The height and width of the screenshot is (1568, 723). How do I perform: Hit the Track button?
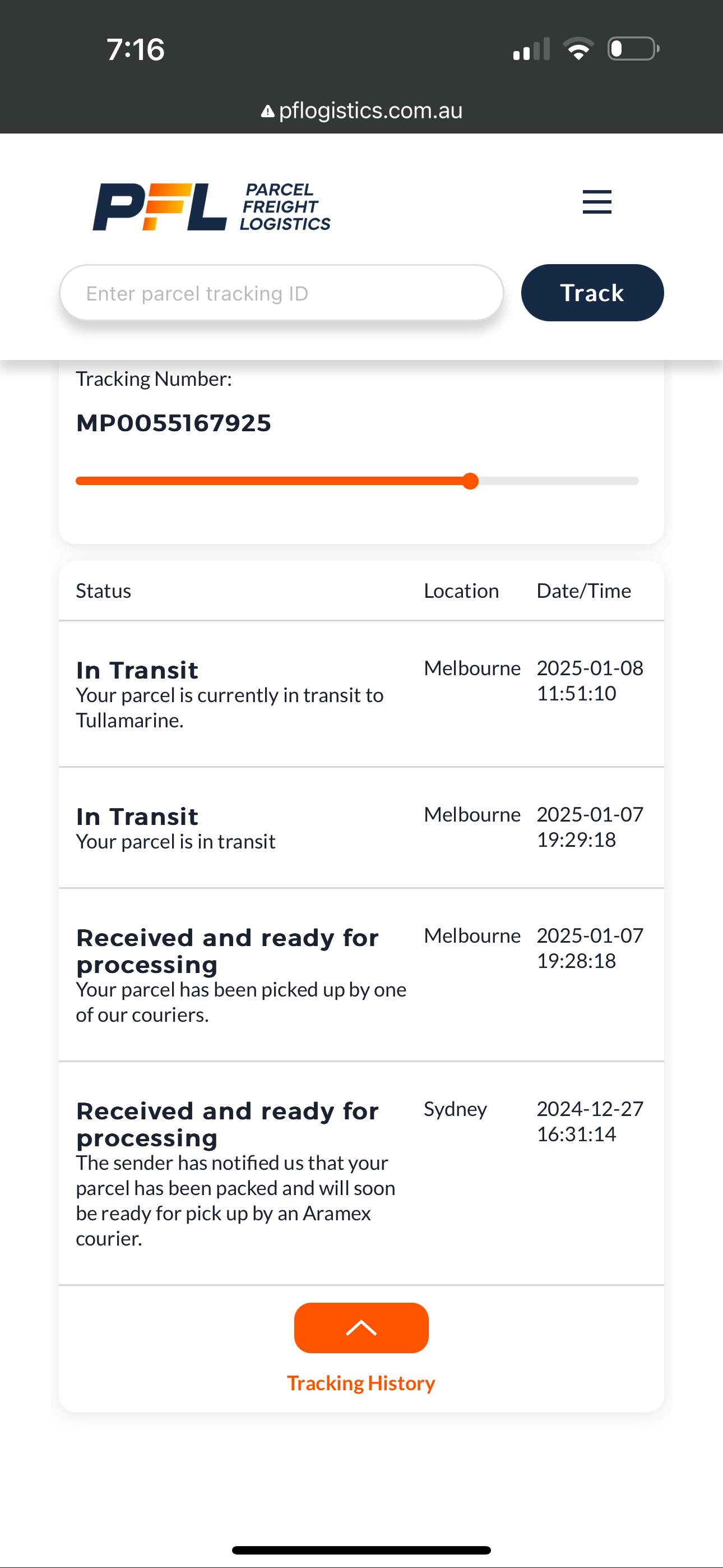coord(592,293)
